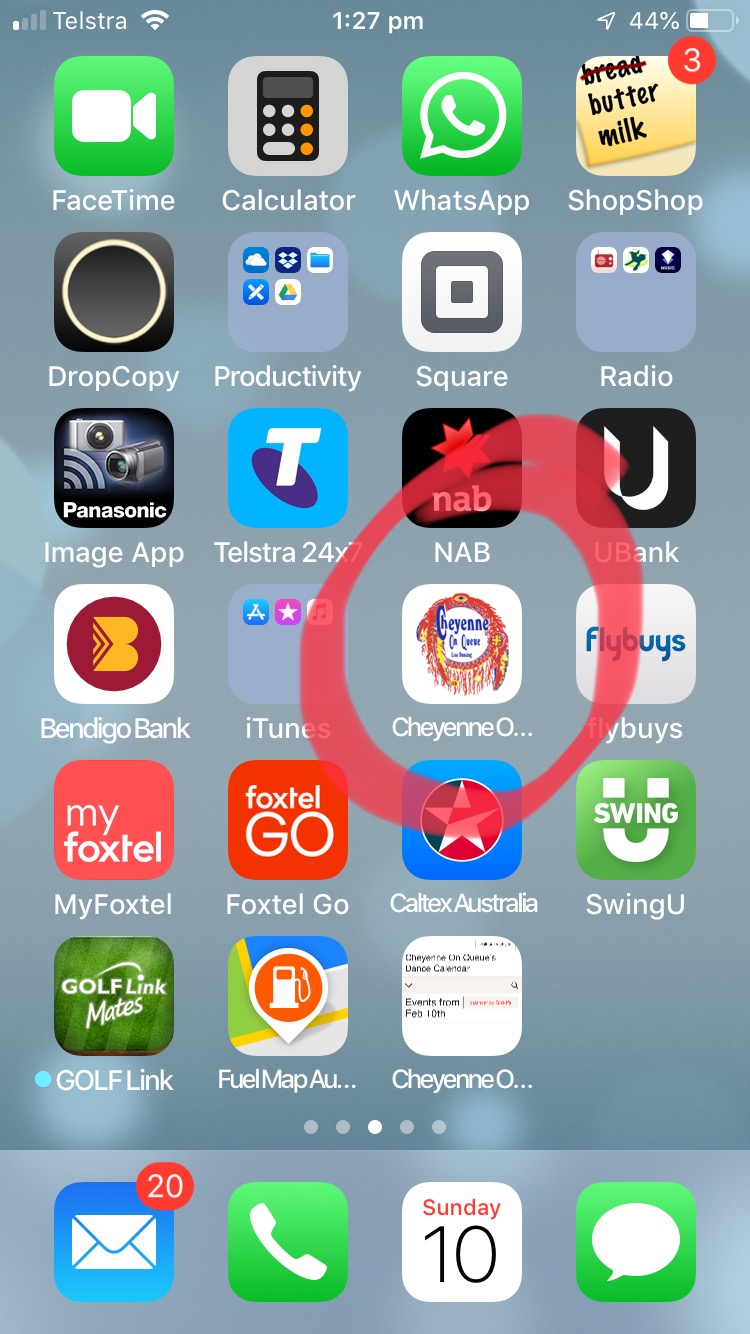Launch the UBank app
This screenshot has height=1334, width=750.
pyautogui.click(x=636, y=468)
